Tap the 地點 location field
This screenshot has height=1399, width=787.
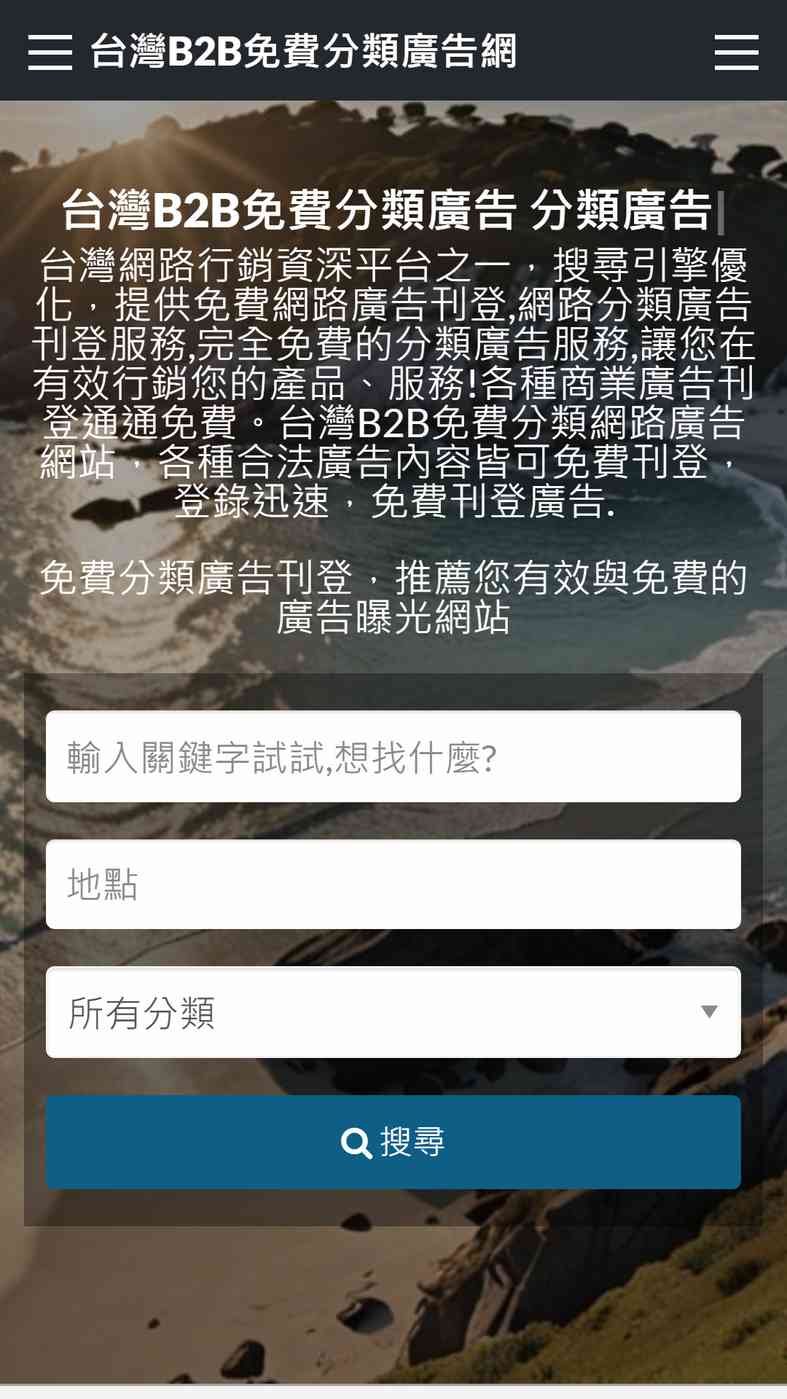click(x=393, y=885)
